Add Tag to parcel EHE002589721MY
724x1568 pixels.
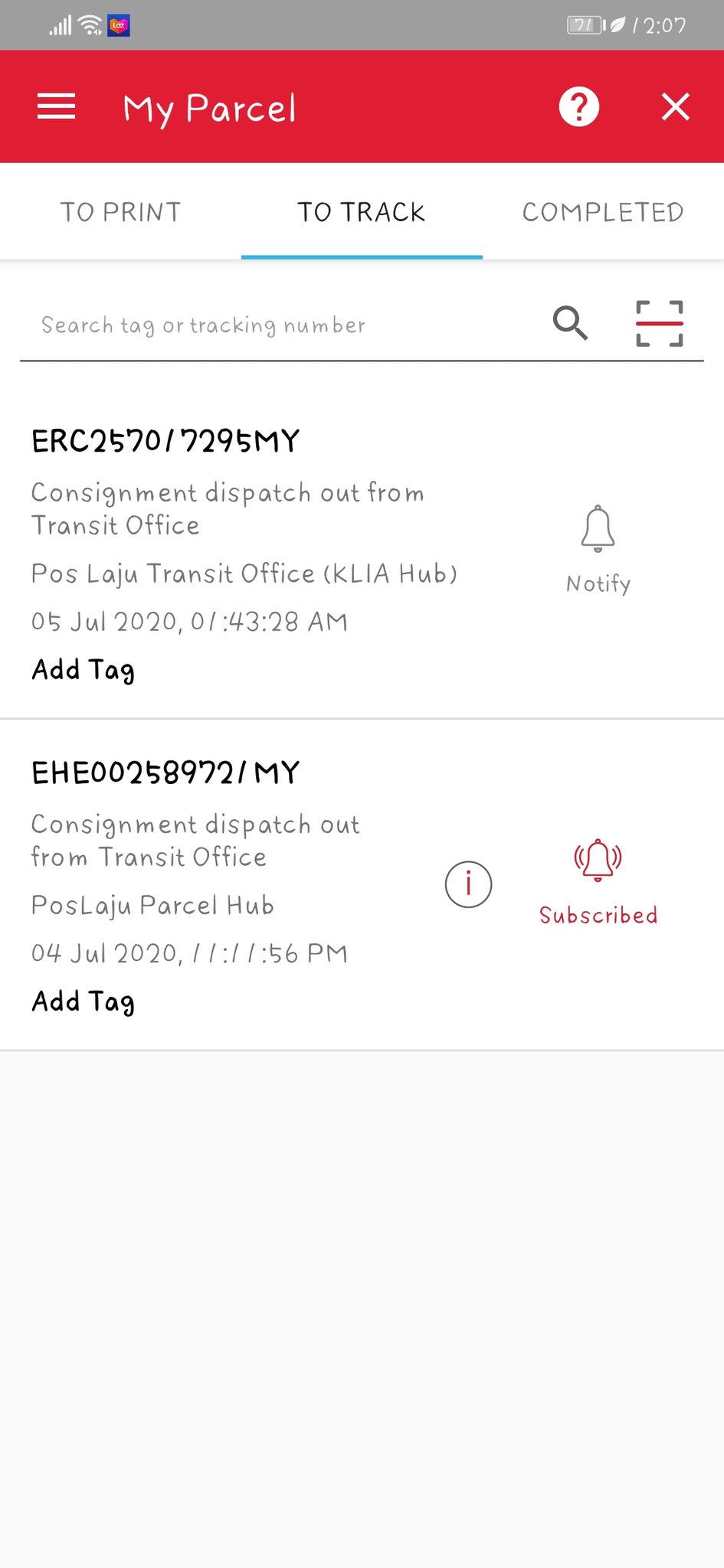[84, 1001]
